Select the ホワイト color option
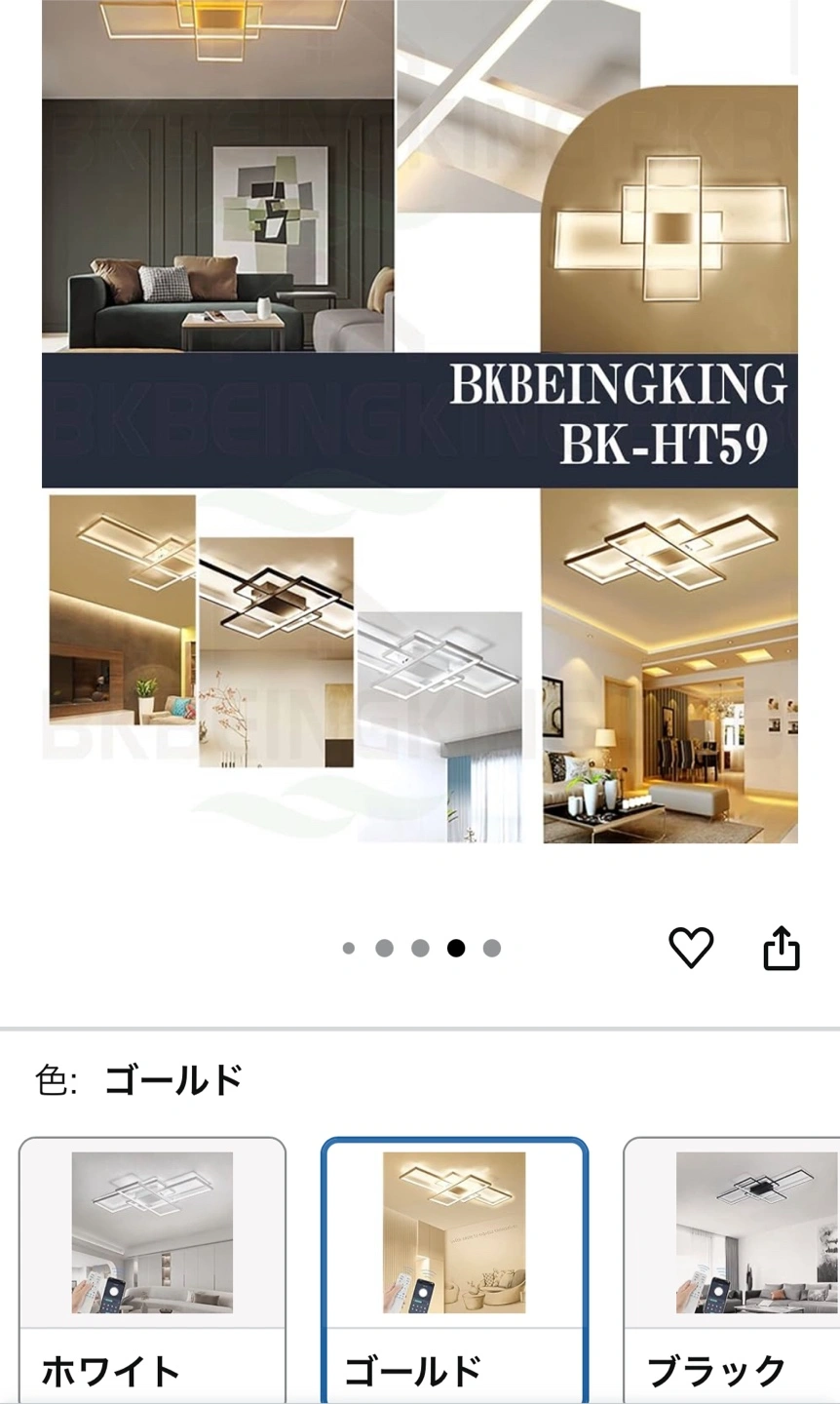Screen dimensions: 840x1404 click(x=152, y=1267)
